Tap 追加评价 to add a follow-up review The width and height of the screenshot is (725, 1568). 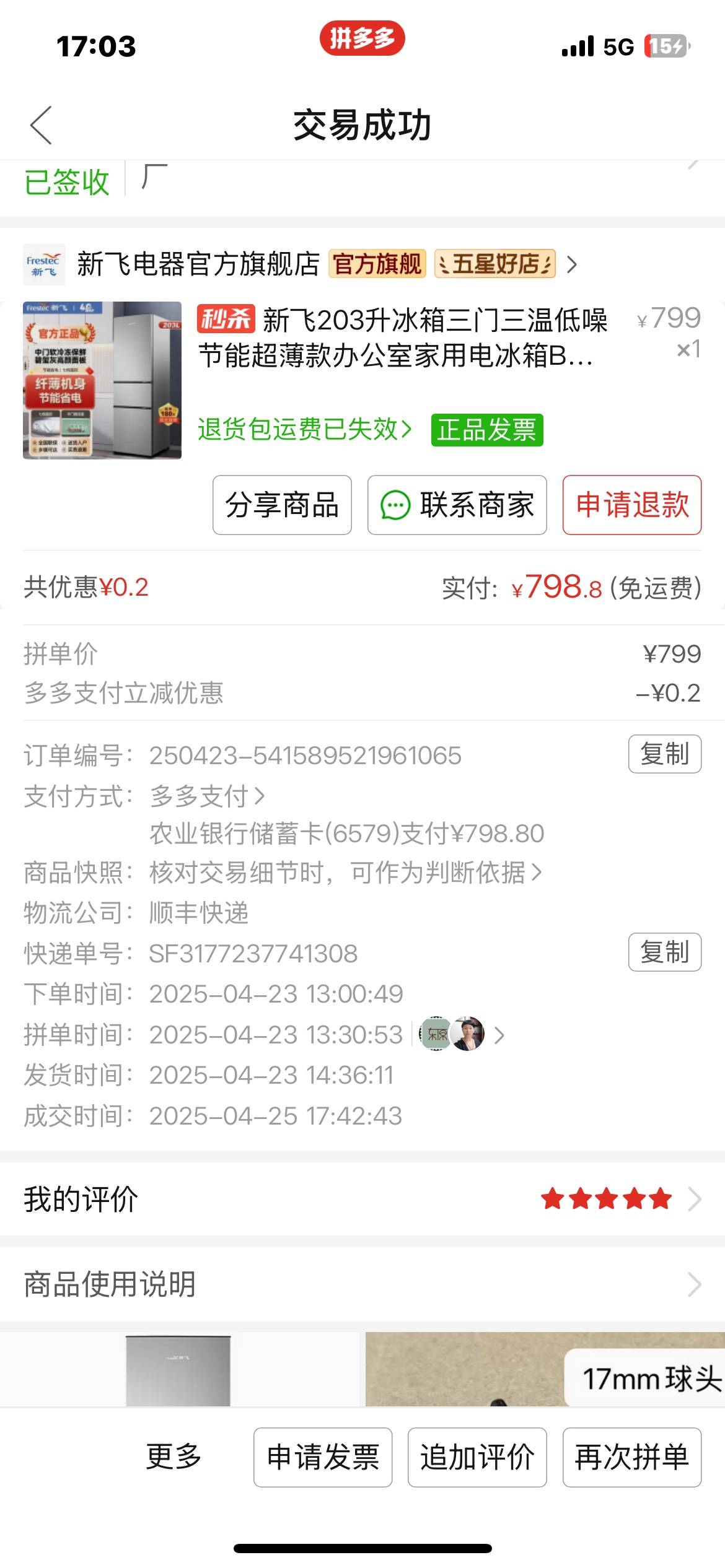coord(477,1457)
